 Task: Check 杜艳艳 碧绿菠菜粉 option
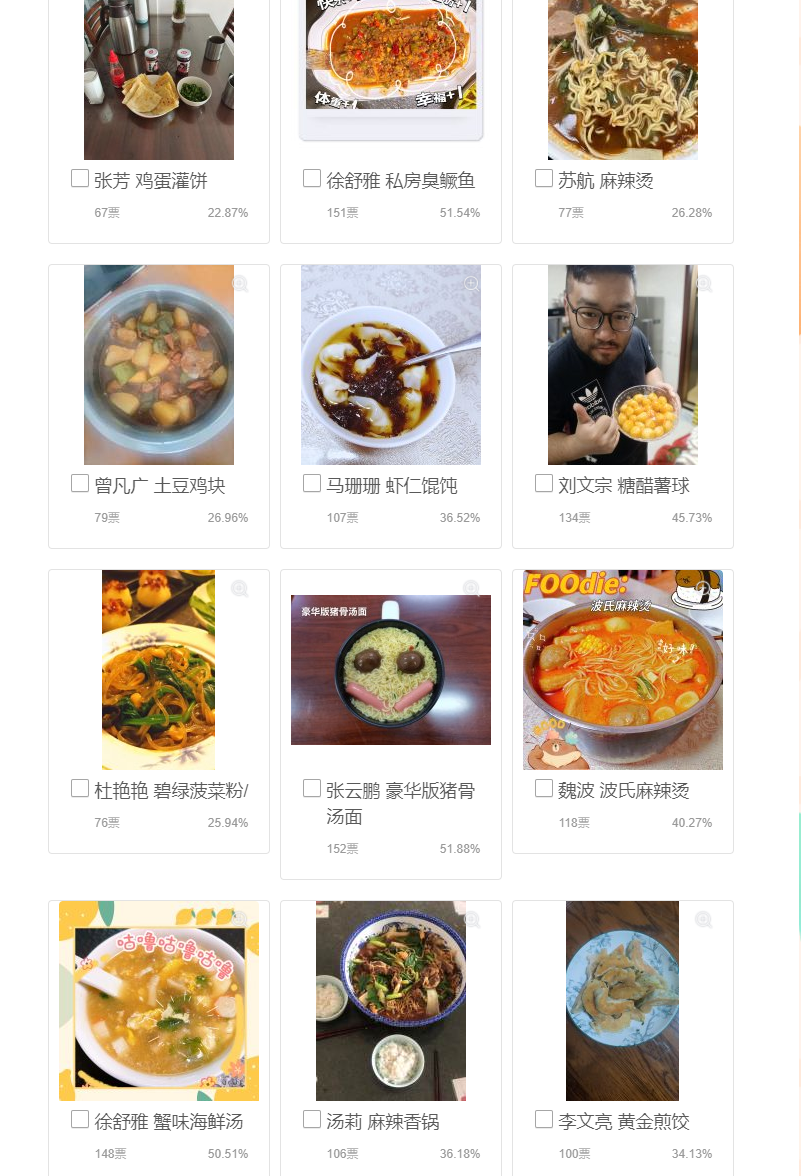(x=80, y=789)
